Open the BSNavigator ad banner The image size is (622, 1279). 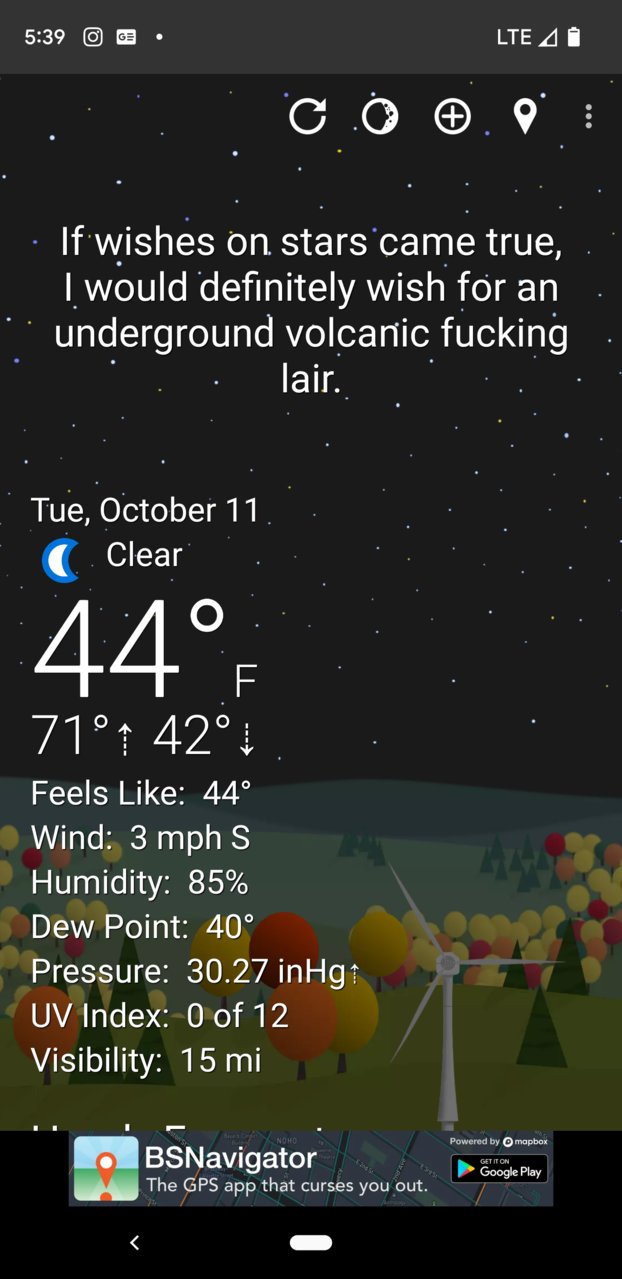coord(280,1170)
